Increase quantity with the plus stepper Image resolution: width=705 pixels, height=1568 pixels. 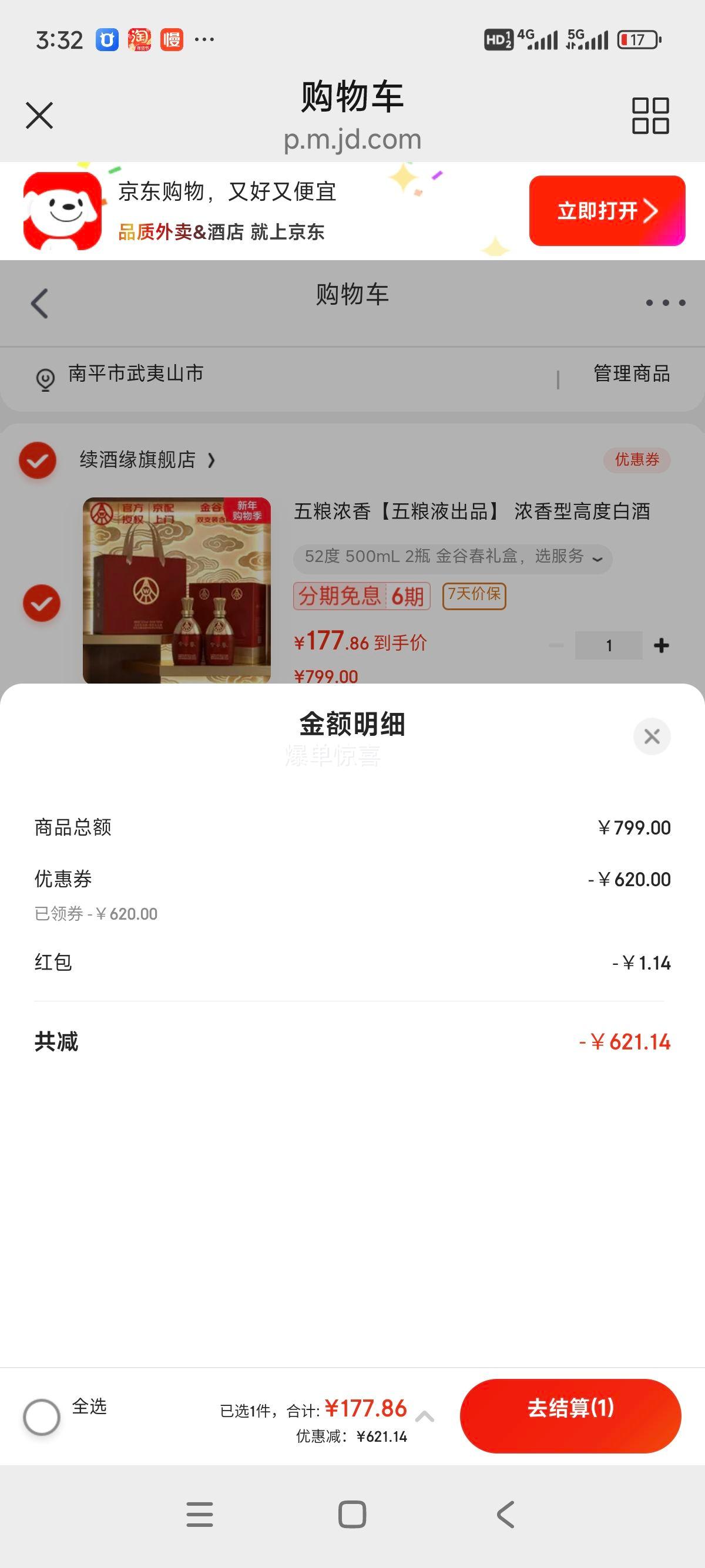(662, 644)
